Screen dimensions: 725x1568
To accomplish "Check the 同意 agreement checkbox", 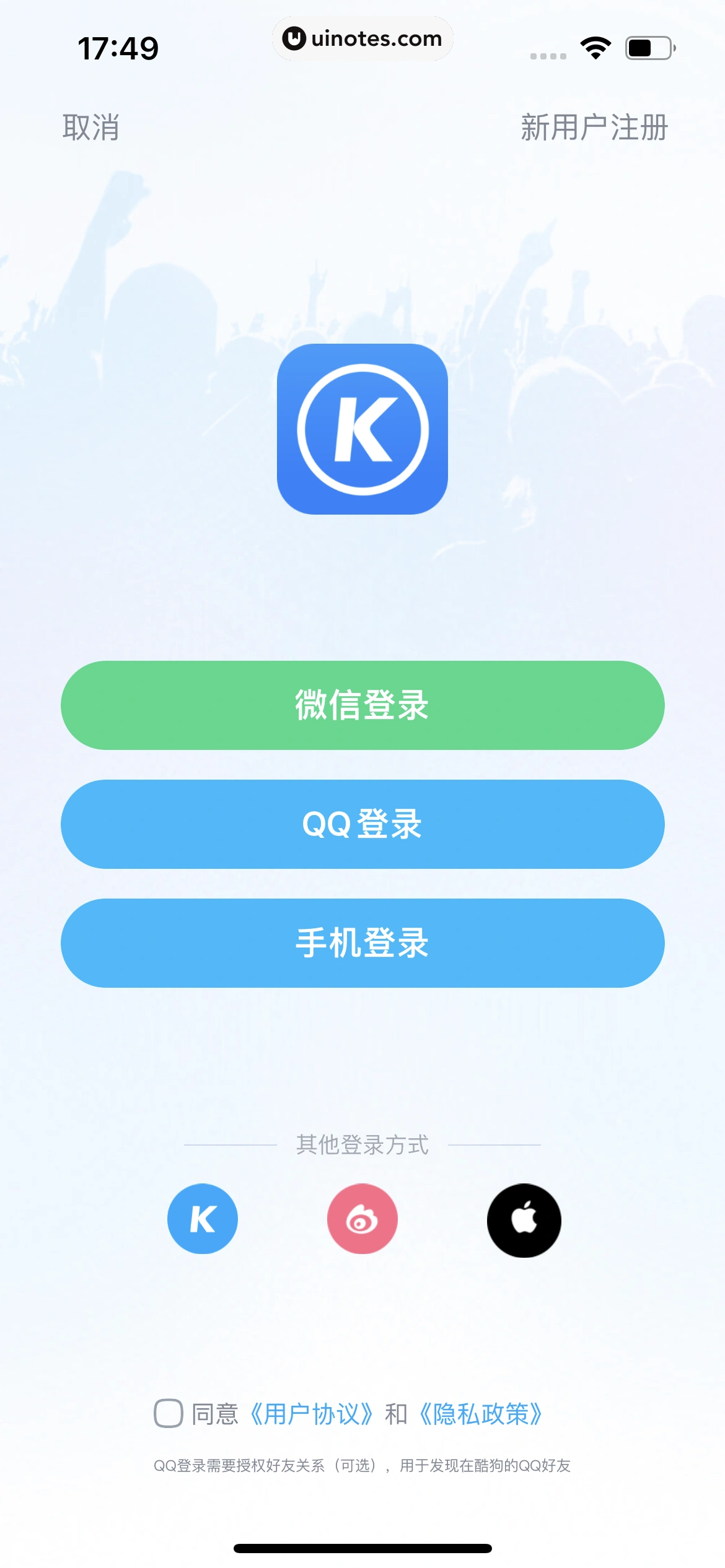I will [x=169, y=1413].
